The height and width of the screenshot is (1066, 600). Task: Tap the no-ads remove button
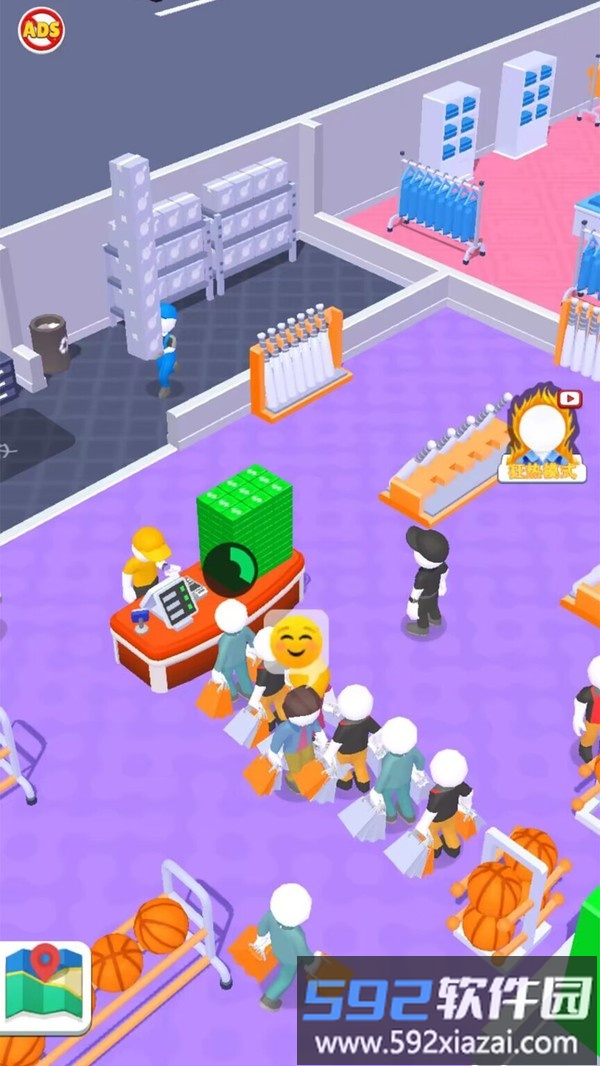click(x=41, y=29)
